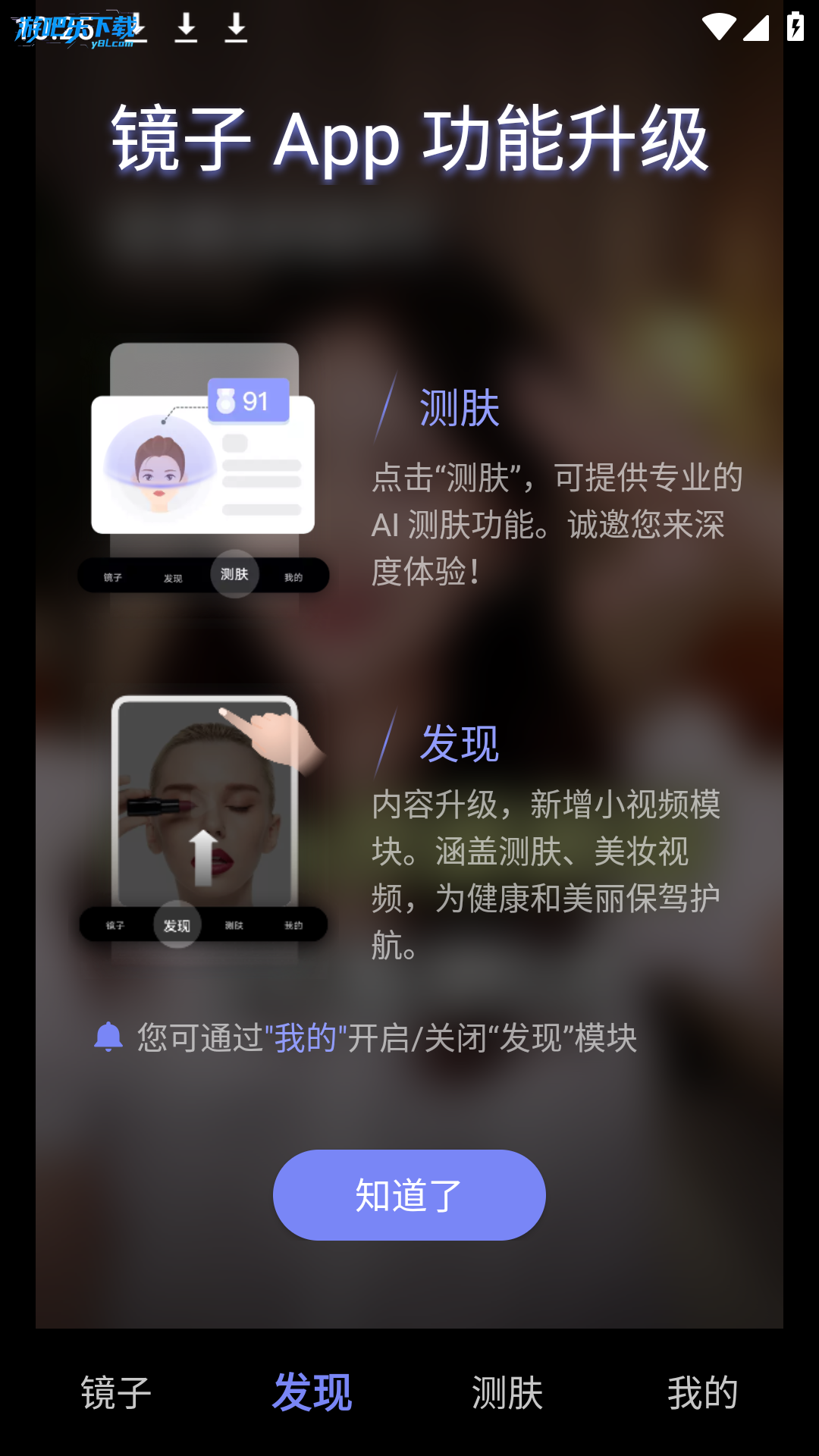Screen dimensions: 819x1456
Task: Go to the 测肤 tab
Action: [x=507, y=1392]
